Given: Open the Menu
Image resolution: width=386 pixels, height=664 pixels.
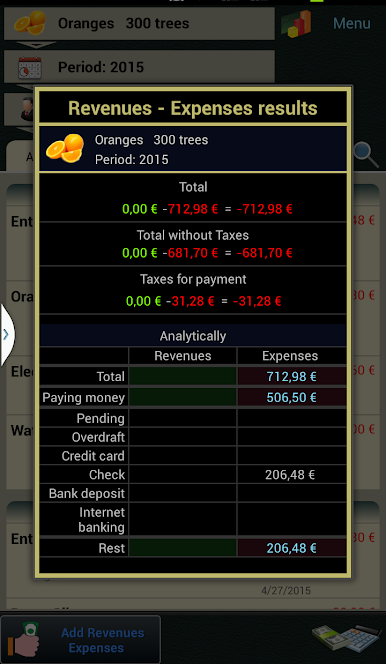Looking at the screenshot, I should click(x=351, y=23).
